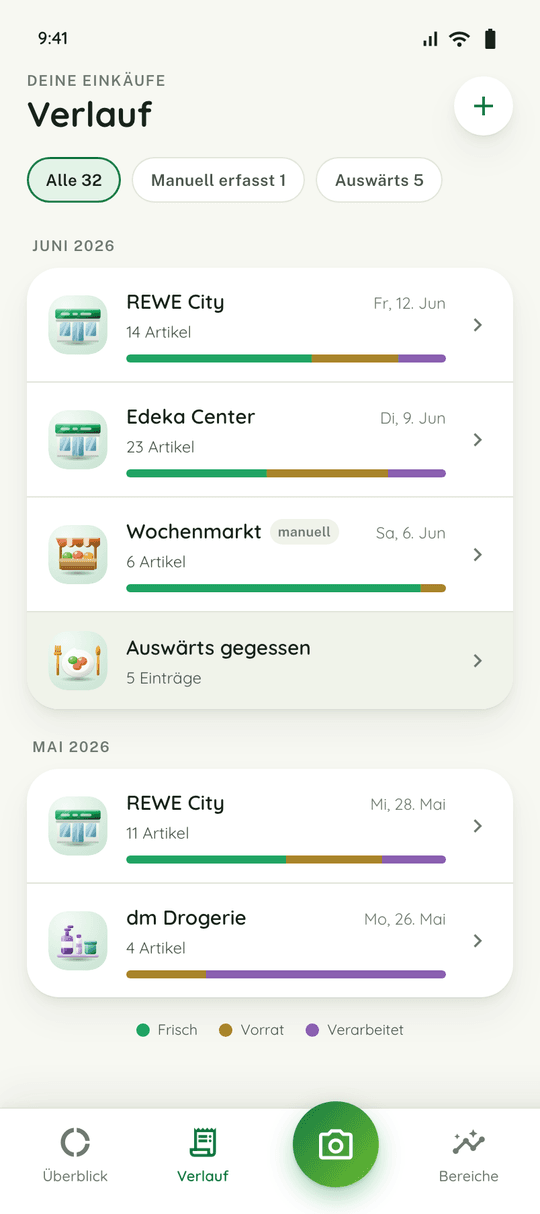
Task: Filter by Manuell erfasst 1
Action: (218, 180)
